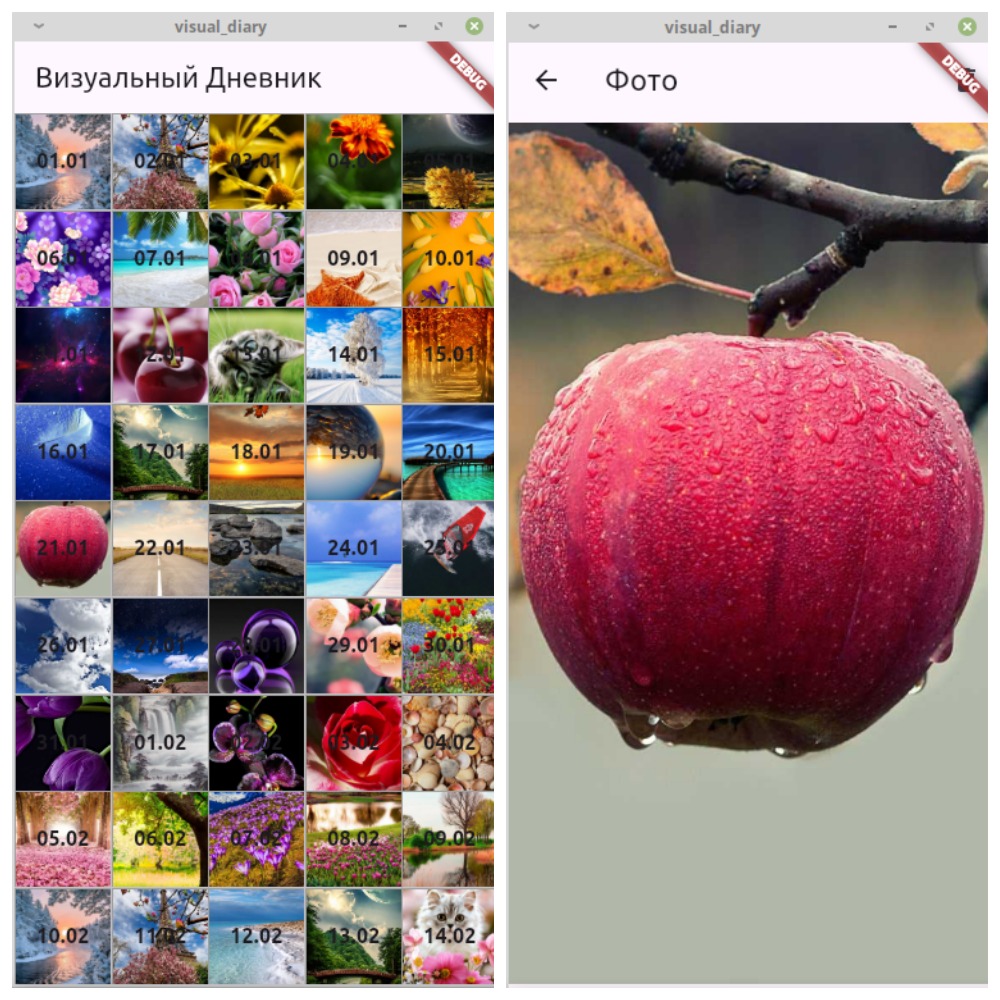Open the 16.01 blue tile
1000x1000 pixels.
[x=62, y=452]
